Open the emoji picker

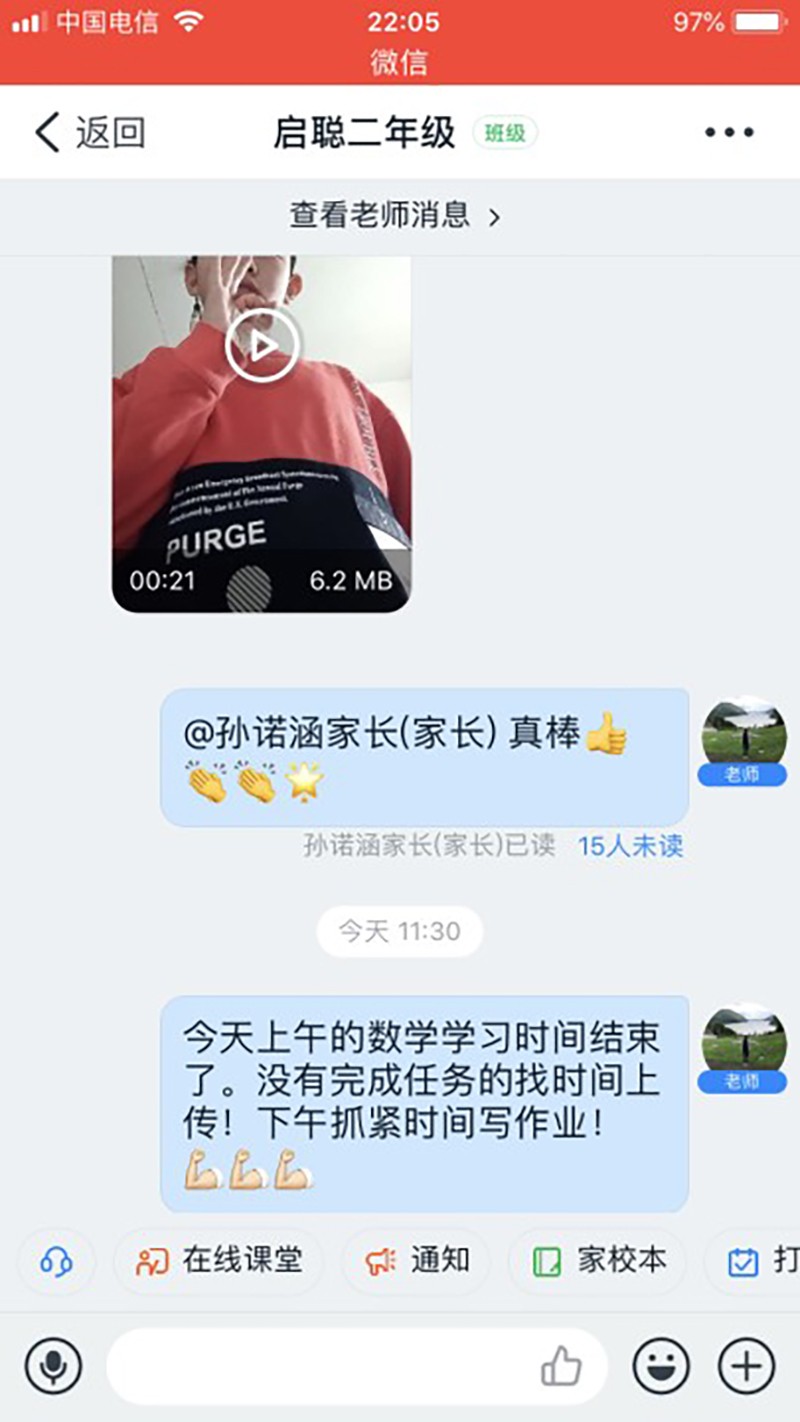(661, 1366)
